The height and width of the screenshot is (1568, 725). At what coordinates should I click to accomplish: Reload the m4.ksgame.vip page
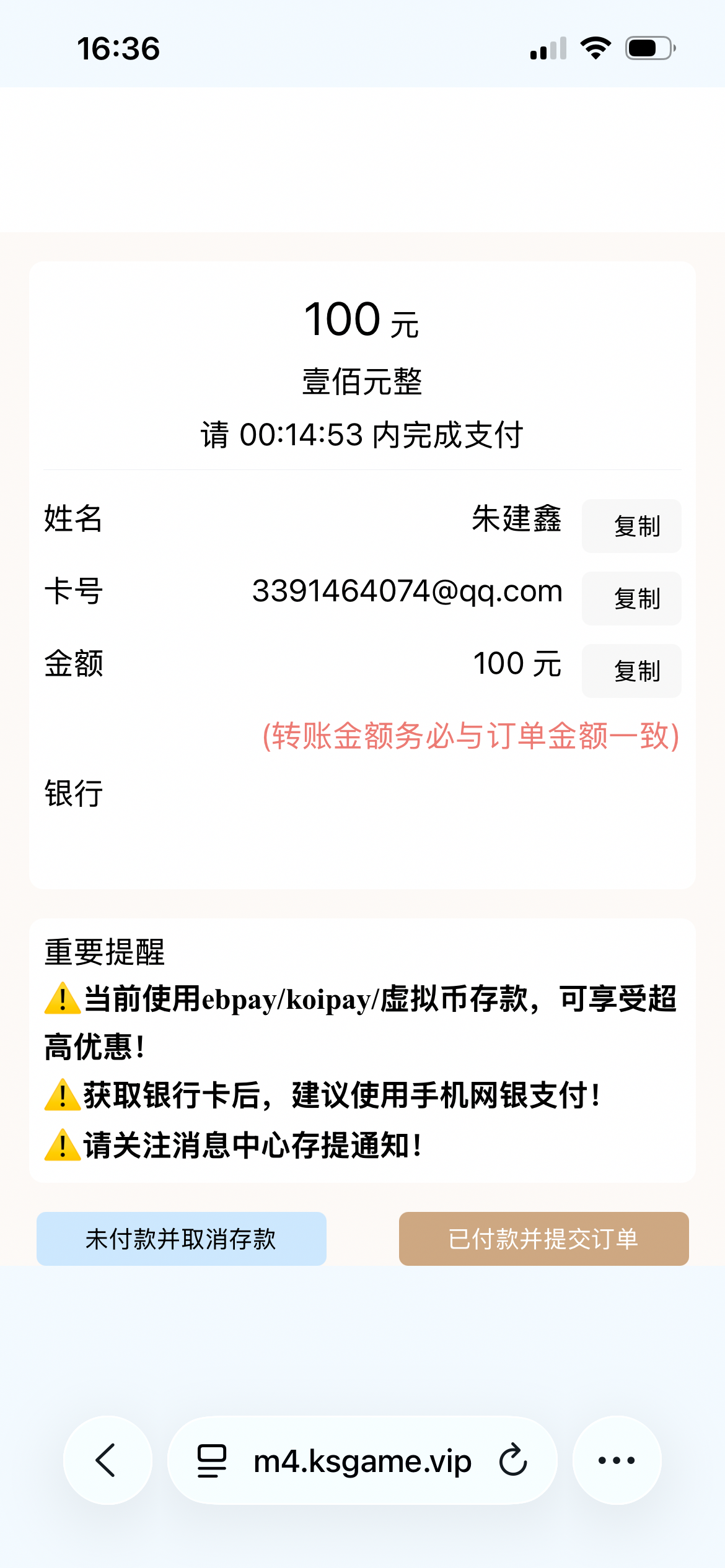(513, 1460)
